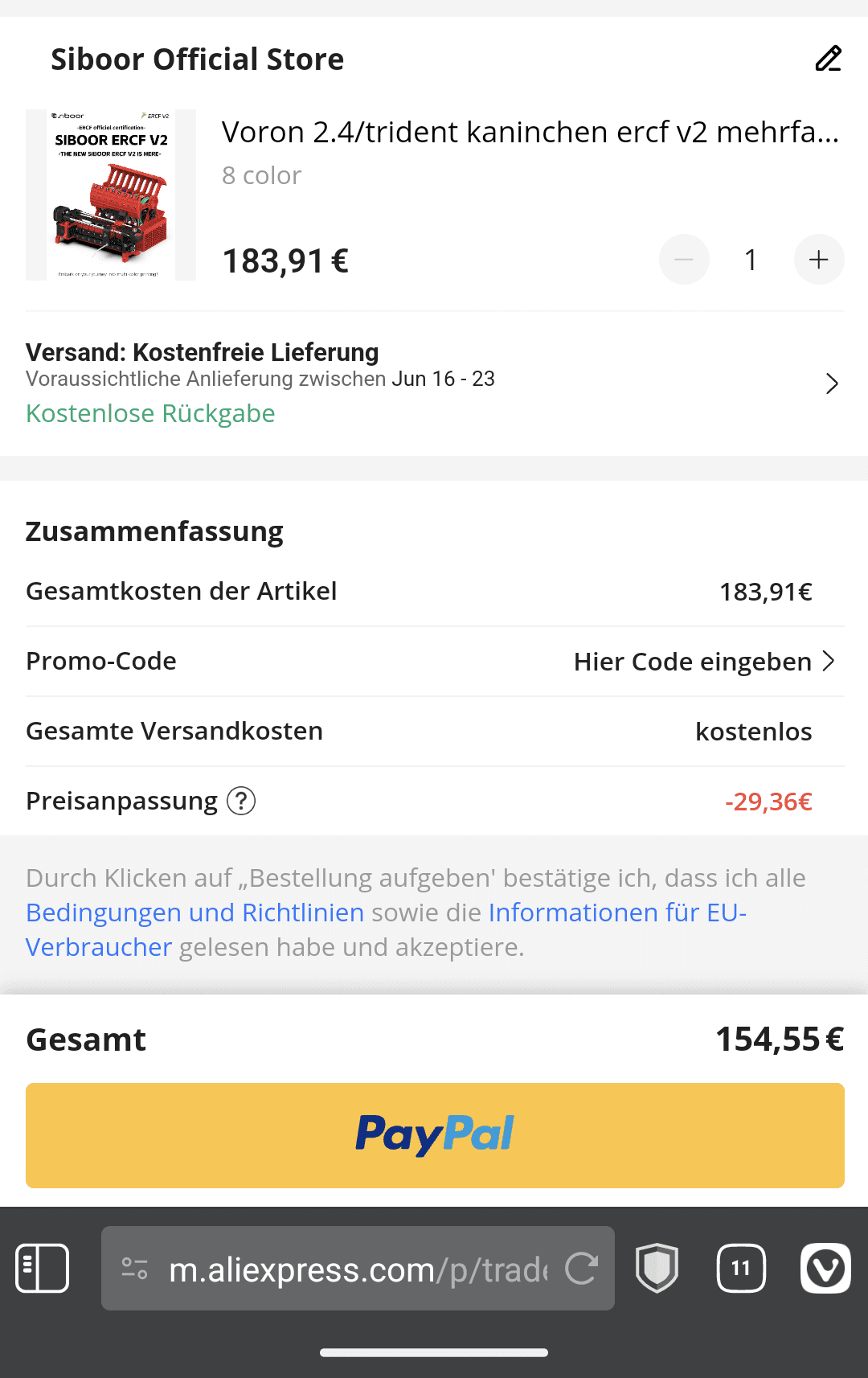
Task: Open the Bedingungen und Richtlinien link
Action: (194, 913)
